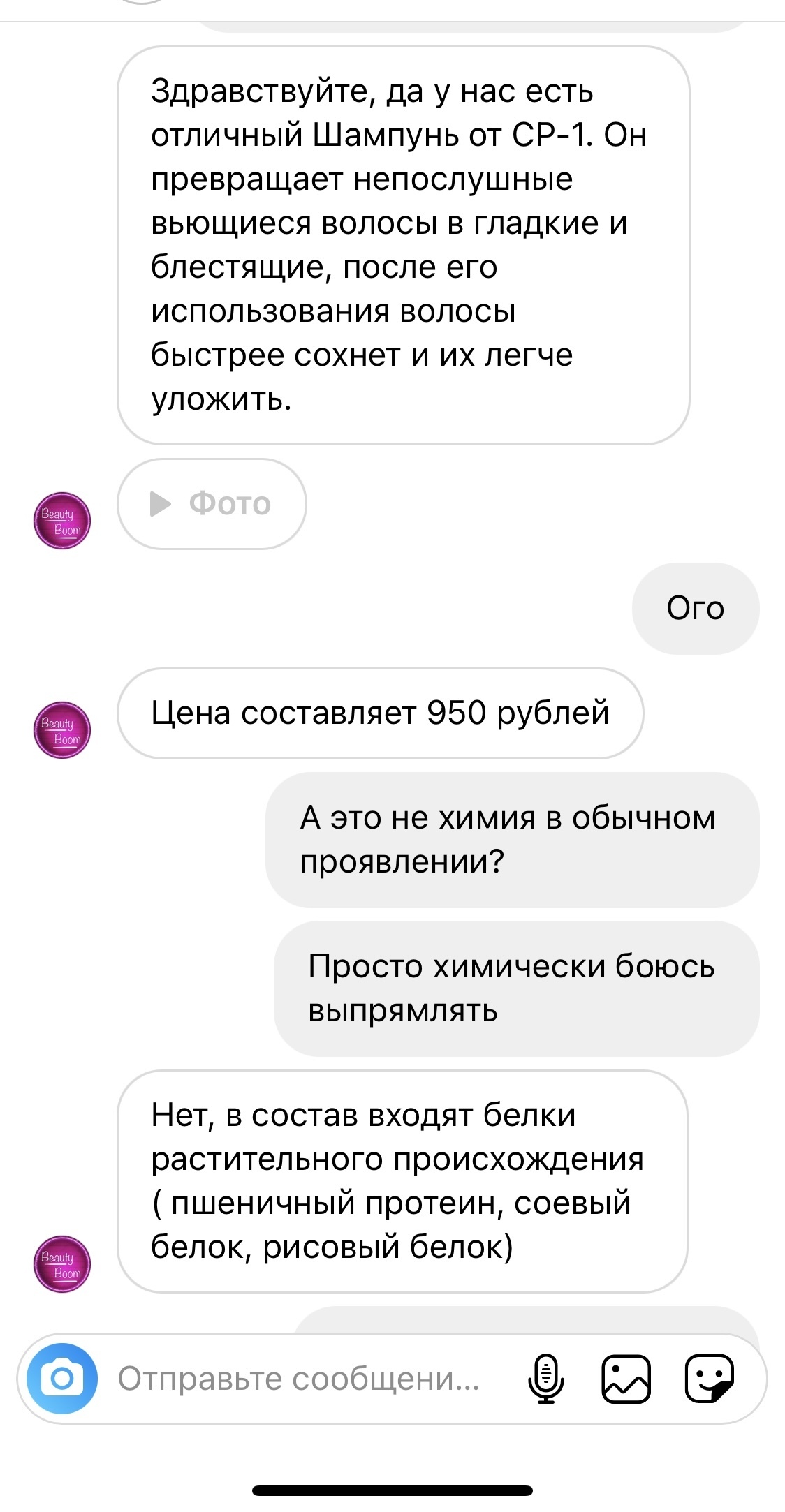
Task: Open the camera from message bar
Action: tap(62, 1379)
